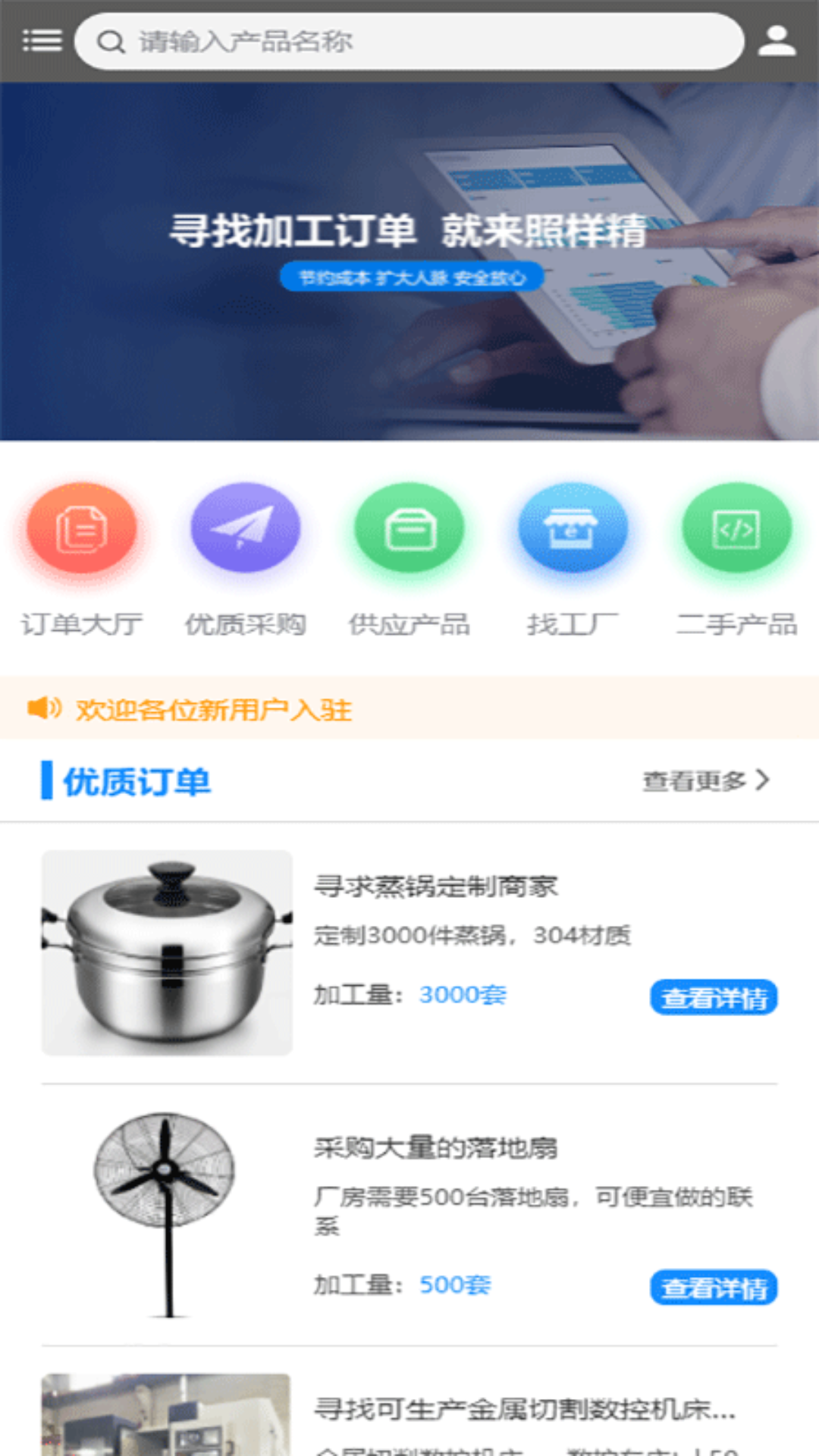Open the steamer pot product thumbnail
819x1456 pixels.
[167, 953]
